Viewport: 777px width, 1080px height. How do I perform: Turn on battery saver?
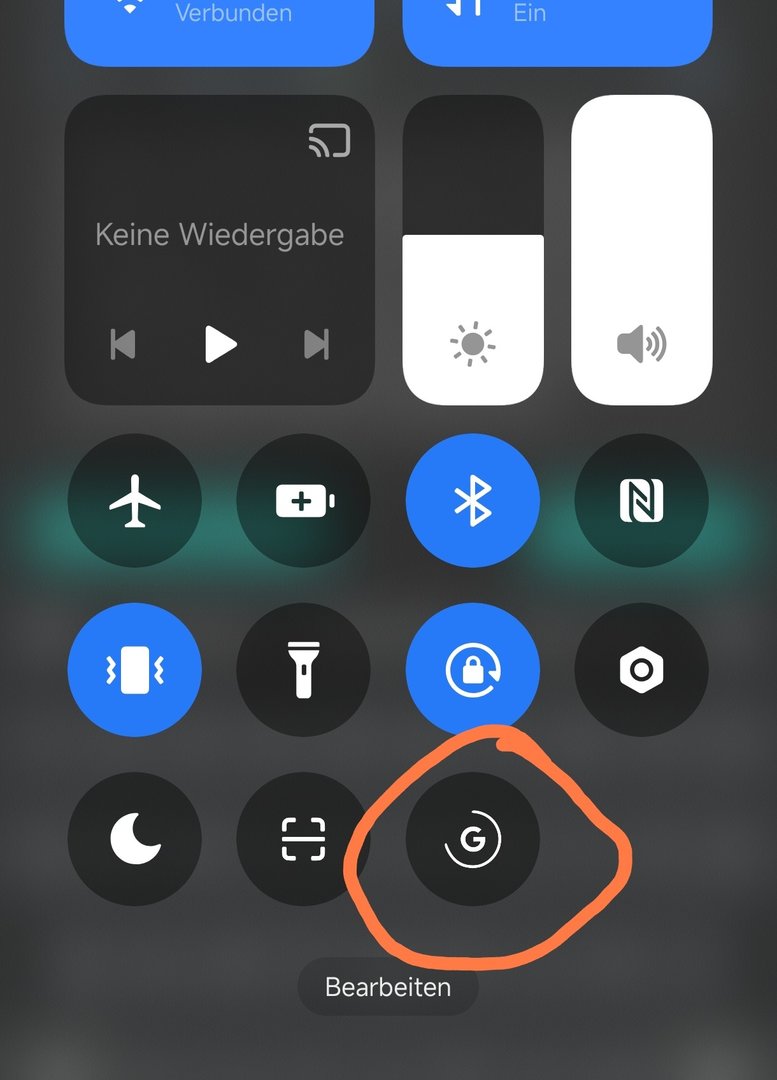coord(304,501)
